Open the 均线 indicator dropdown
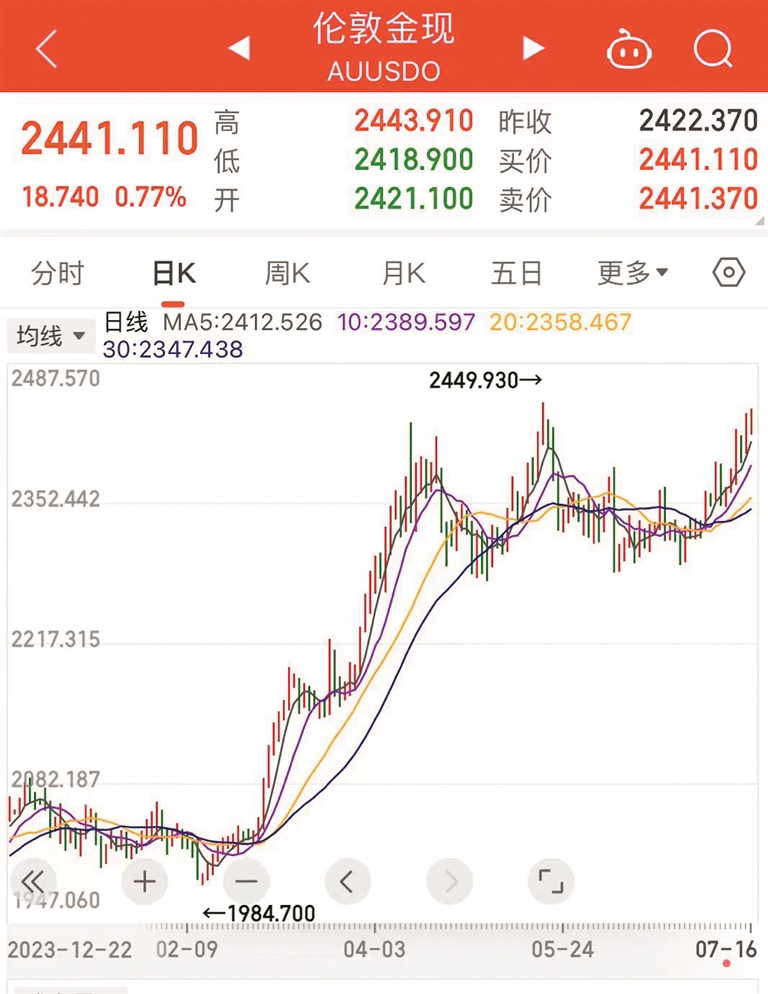This screenshot has width=768, height=994. coord(51,335)
